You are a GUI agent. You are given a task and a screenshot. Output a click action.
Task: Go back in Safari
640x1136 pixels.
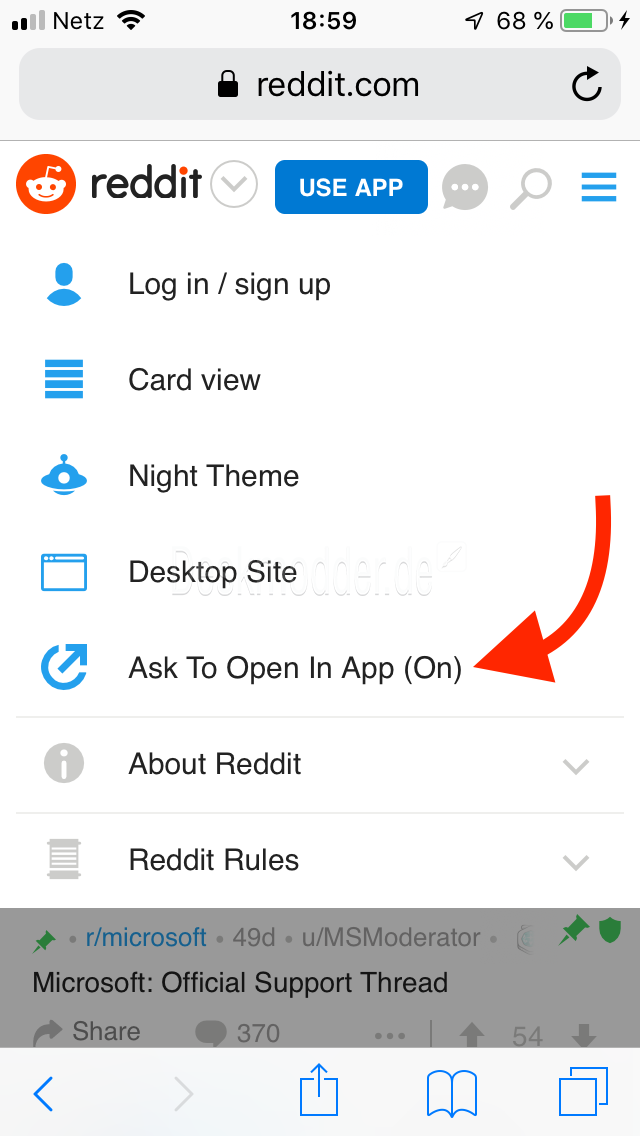(x=43, y=1093)
